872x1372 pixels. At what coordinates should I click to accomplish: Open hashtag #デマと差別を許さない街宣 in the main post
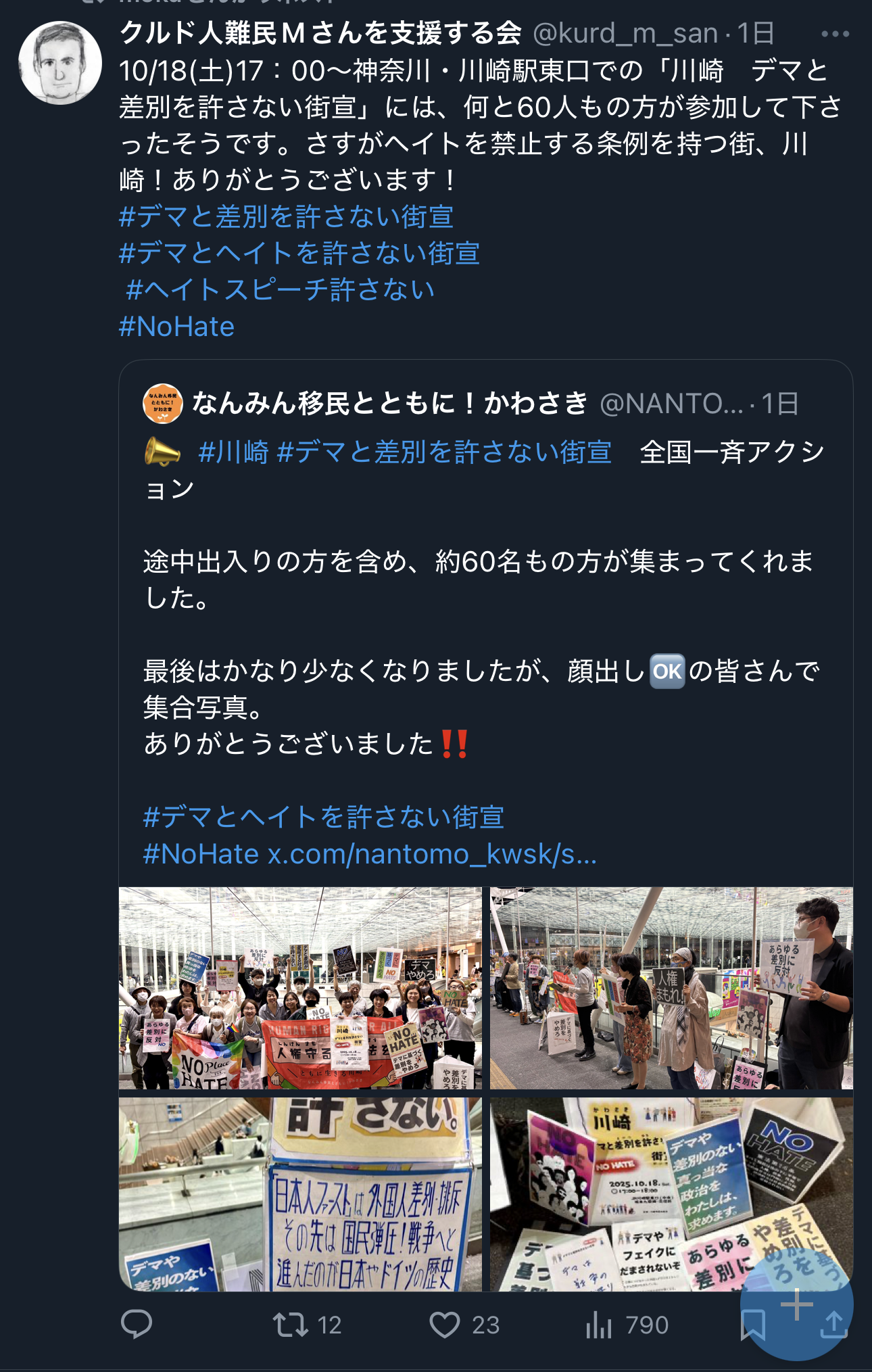click(x=286, y=217)
